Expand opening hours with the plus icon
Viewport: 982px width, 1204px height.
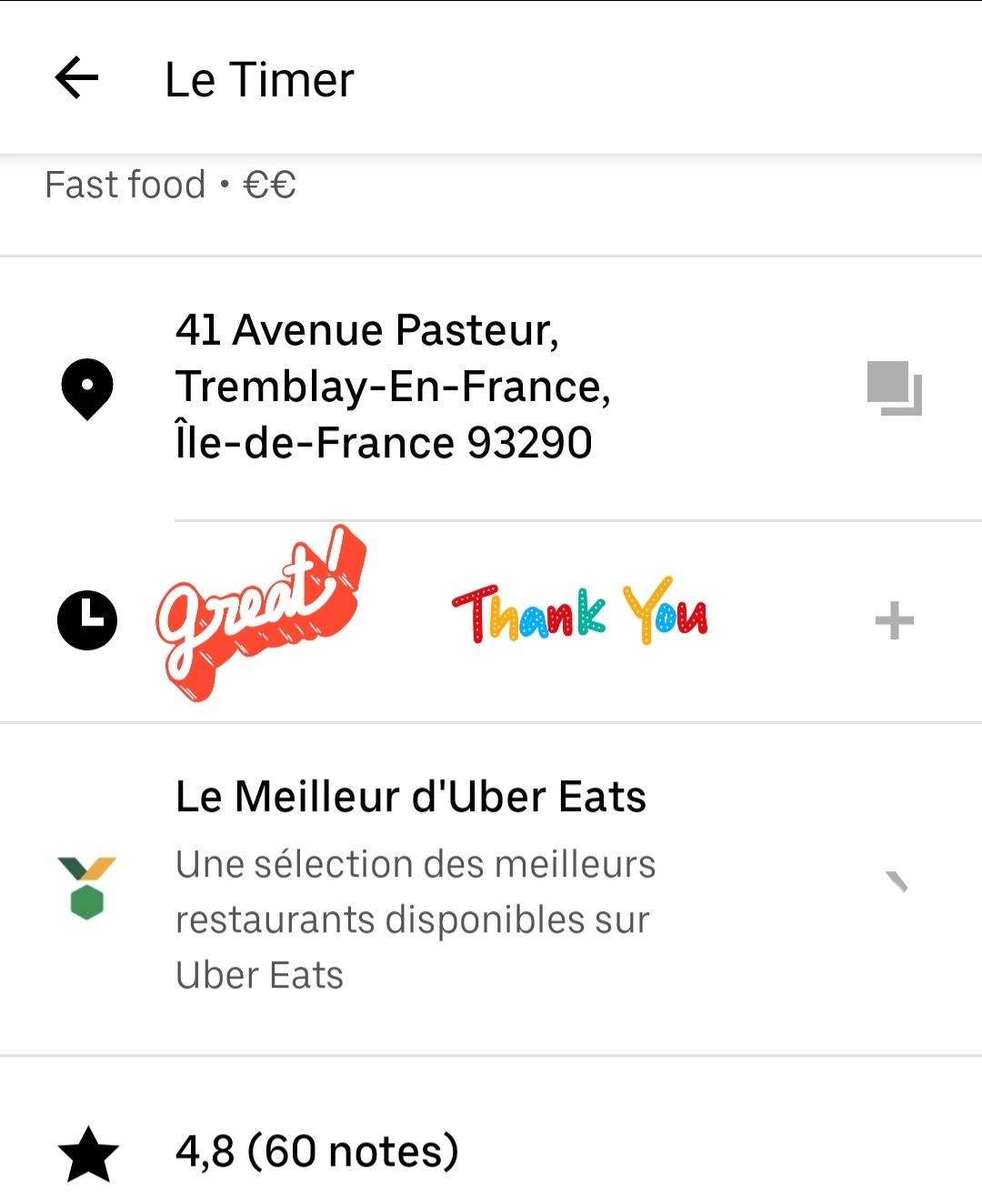click(x=894, y=621)
